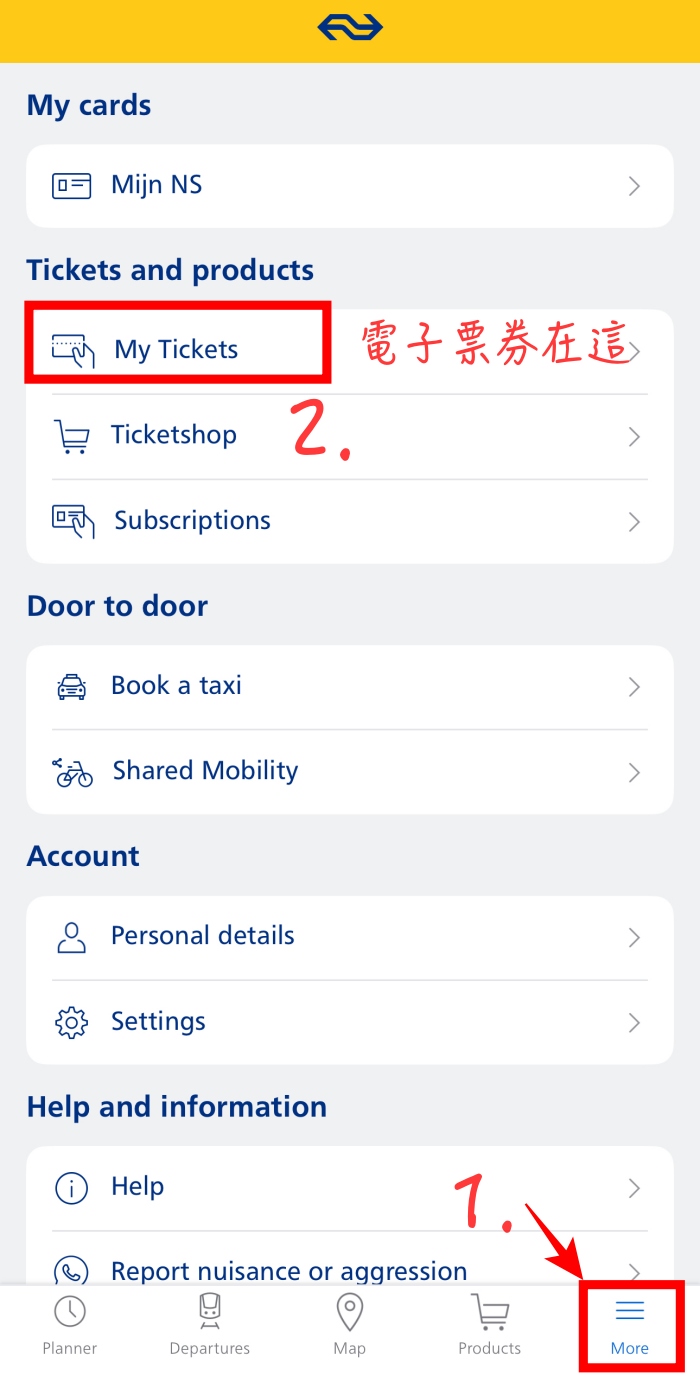The image size is (700, 1382).
Task: Select the More tab
Action: point(630,1326)
